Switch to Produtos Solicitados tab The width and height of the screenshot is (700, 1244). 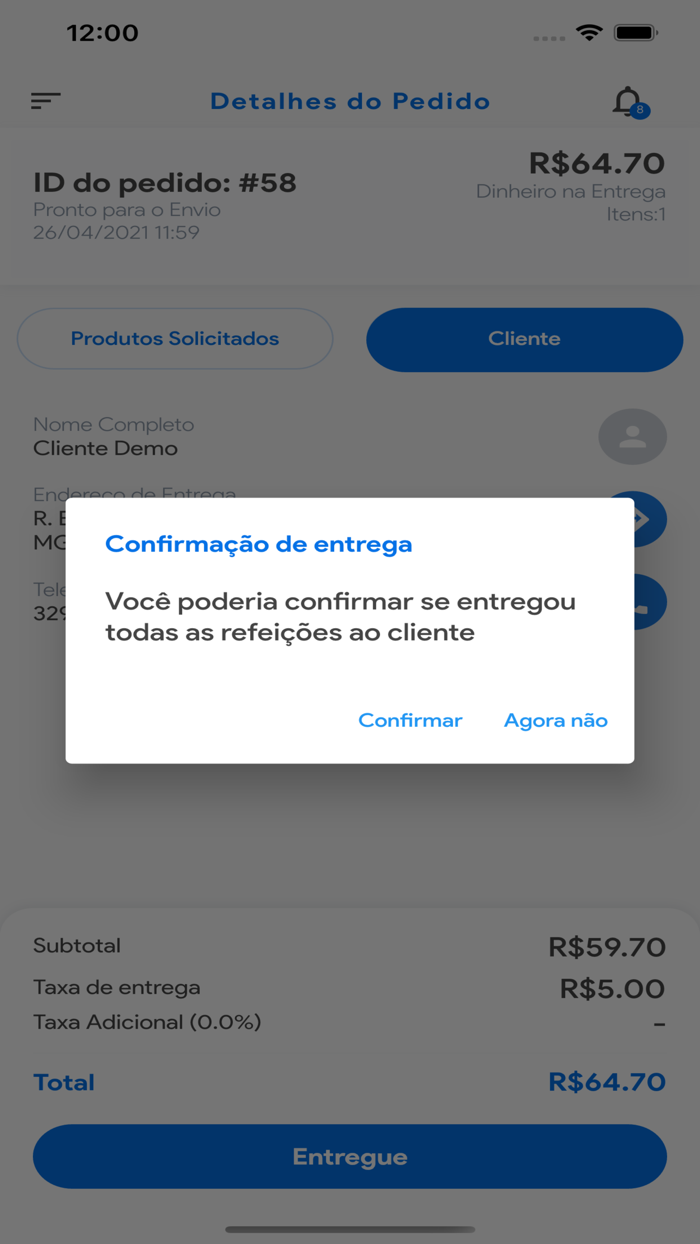(175, 339)
